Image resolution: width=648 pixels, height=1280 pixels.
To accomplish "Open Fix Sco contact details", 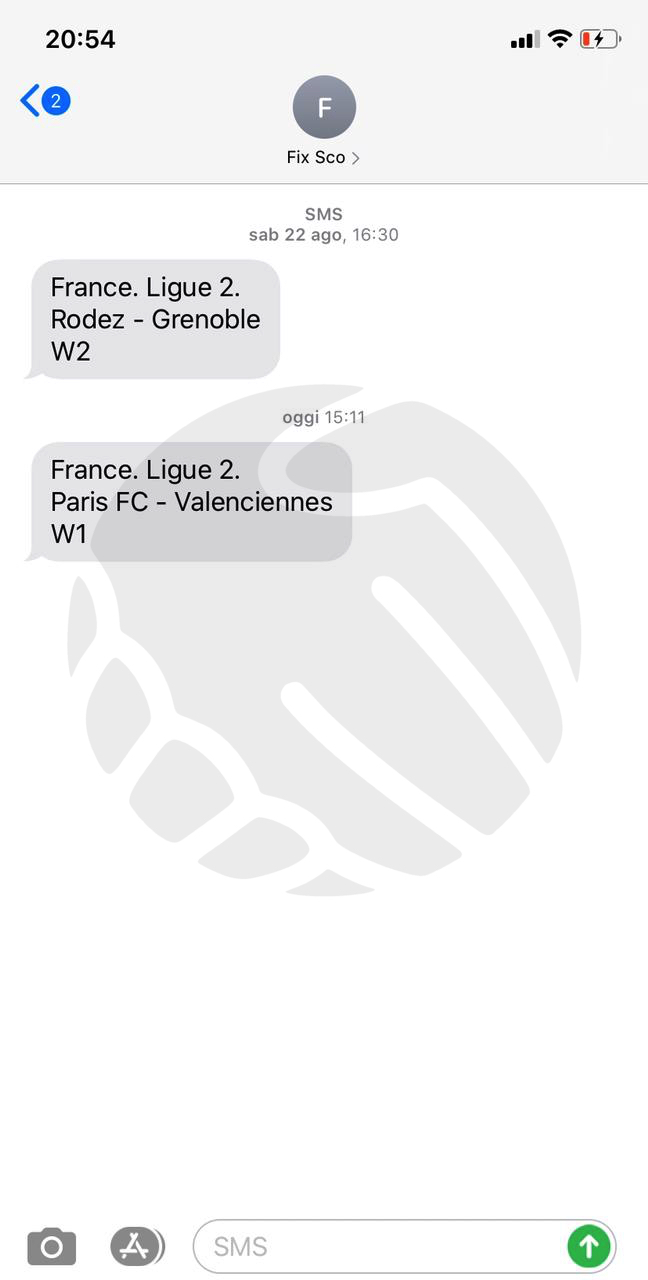I will [x=323, y=122].
